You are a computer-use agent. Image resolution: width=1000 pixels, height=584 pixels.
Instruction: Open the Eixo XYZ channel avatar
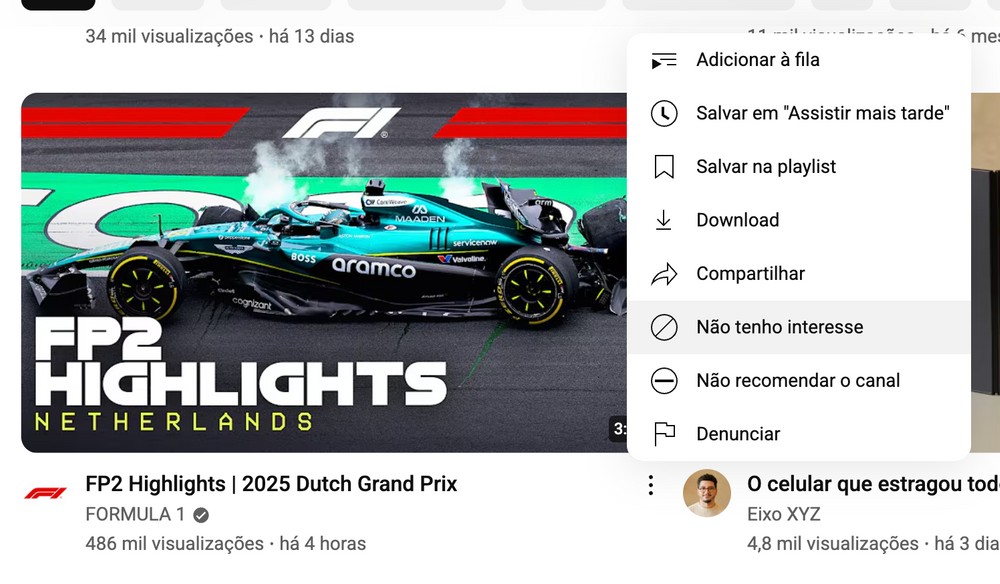coord(706,493)
